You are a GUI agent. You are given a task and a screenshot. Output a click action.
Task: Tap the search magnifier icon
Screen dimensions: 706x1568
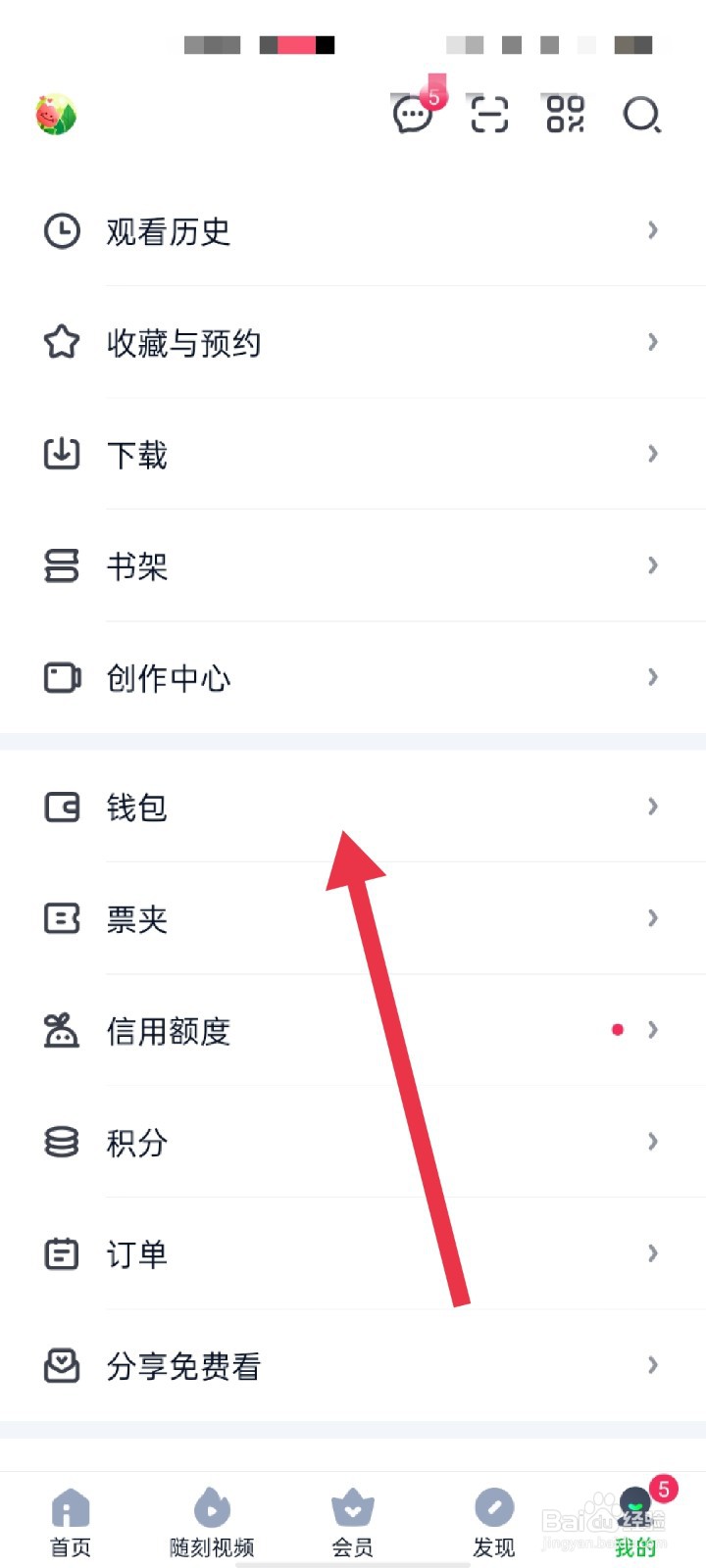click(x=642, y=114)
